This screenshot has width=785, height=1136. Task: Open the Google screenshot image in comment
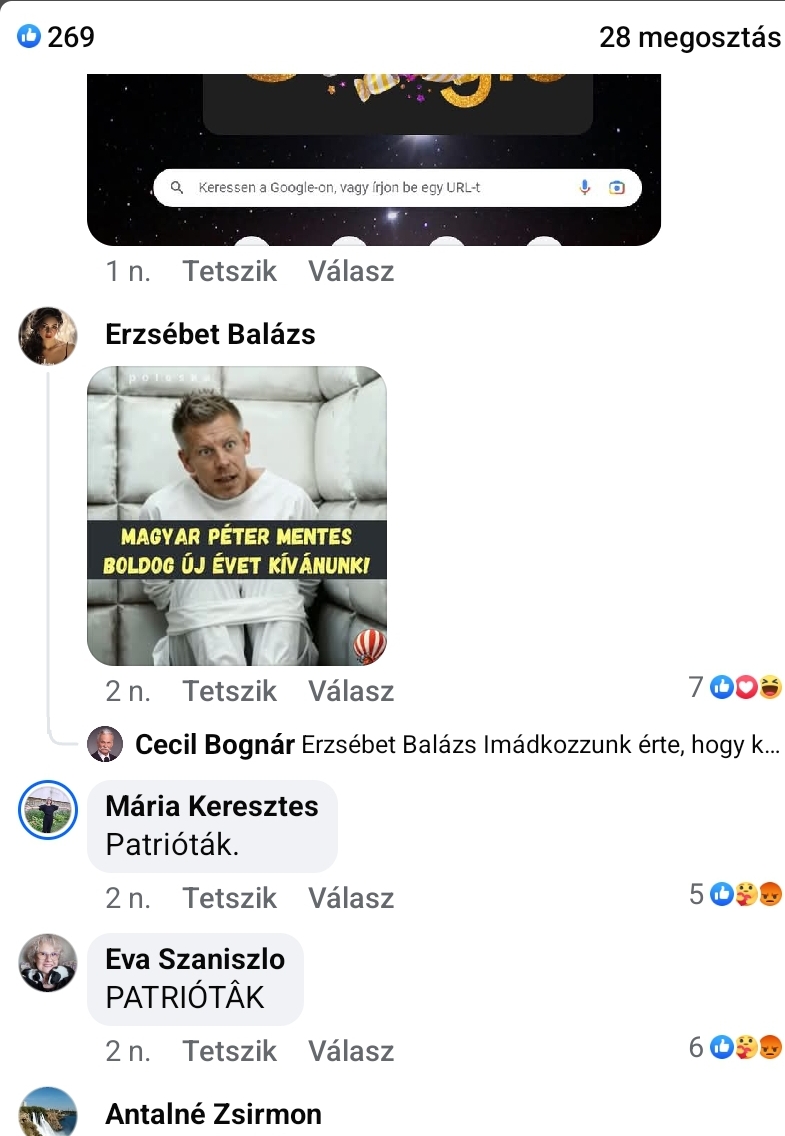click(x=373, y=158)
